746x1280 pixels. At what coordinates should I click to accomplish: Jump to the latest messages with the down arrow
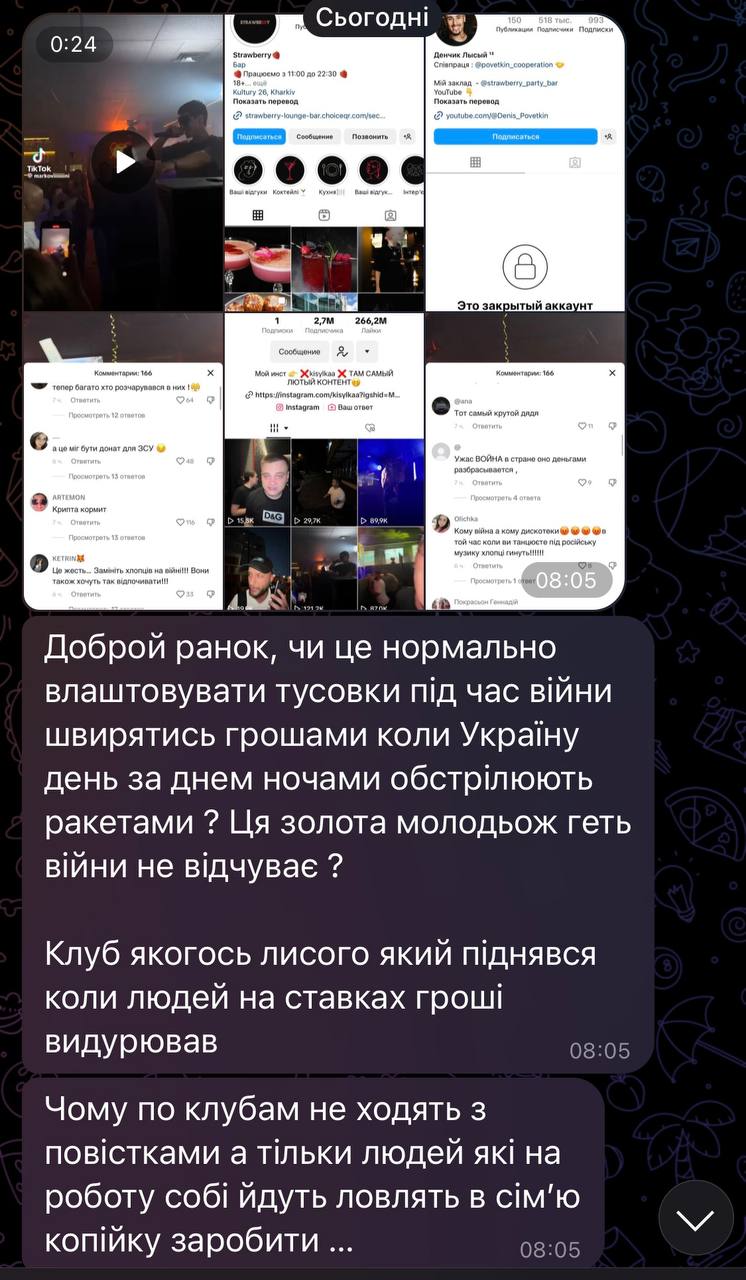[x=695, y=1218]
